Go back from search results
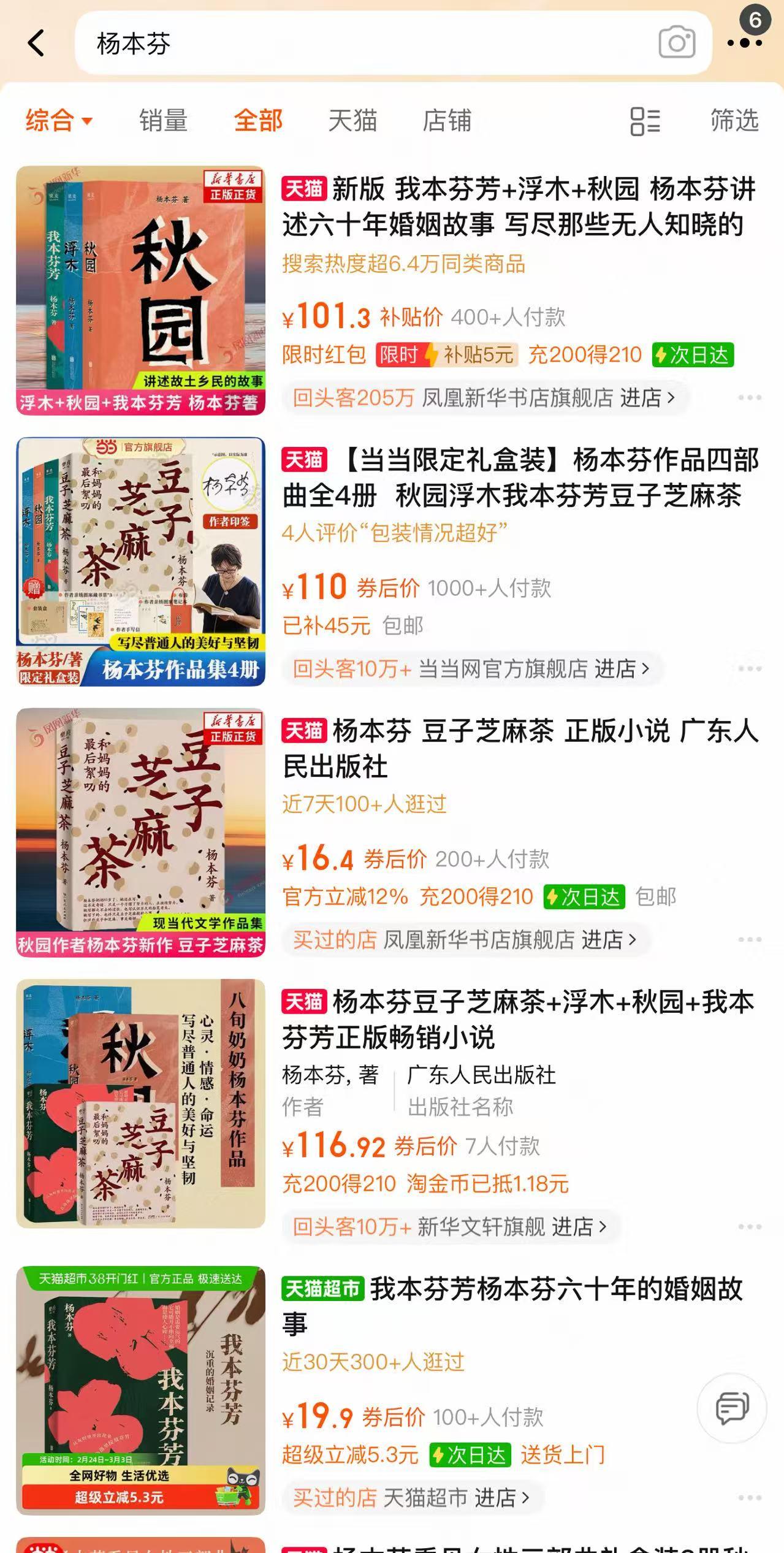Screen dimensions: 784x1553 coord(36,43)
